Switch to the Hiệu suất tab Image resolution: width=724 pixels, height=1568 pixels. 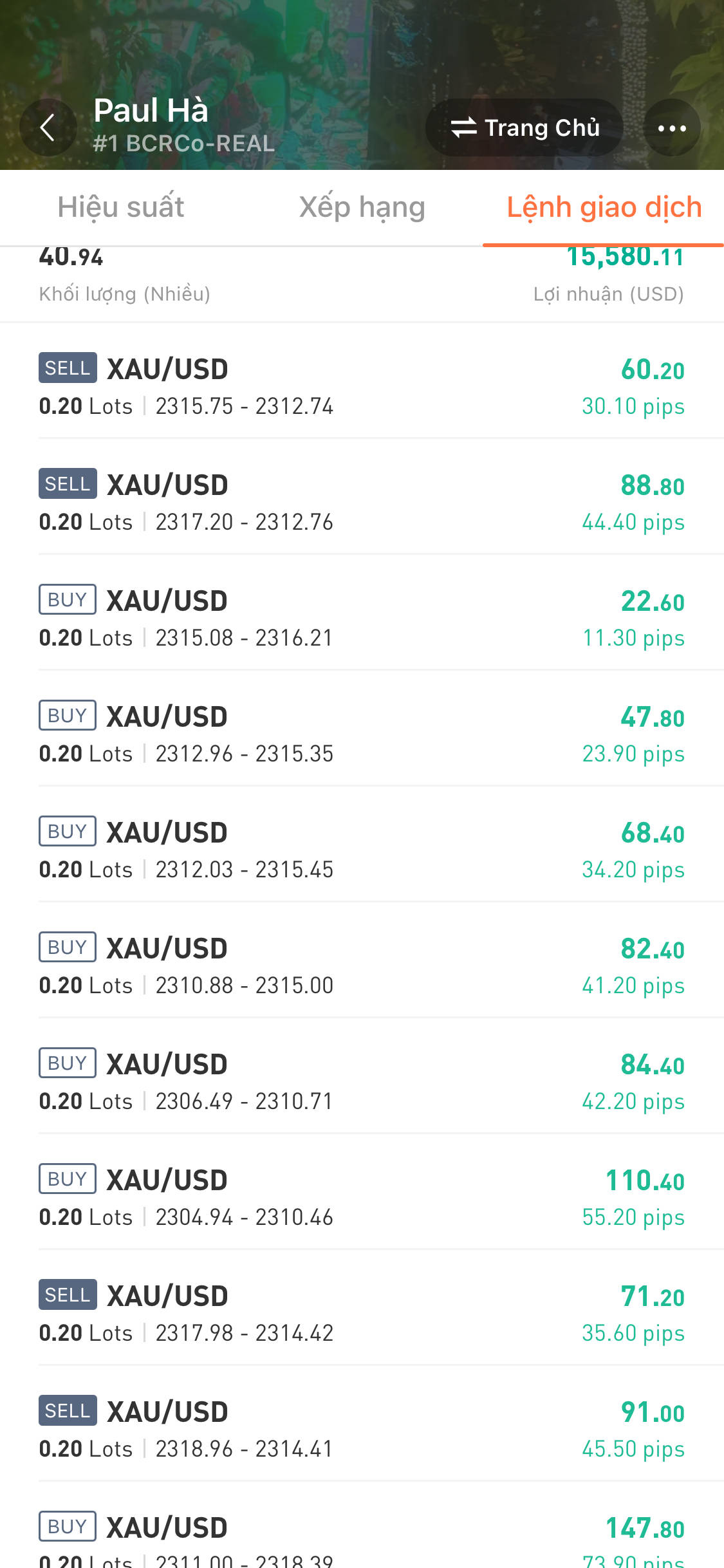tap(121, 207)
